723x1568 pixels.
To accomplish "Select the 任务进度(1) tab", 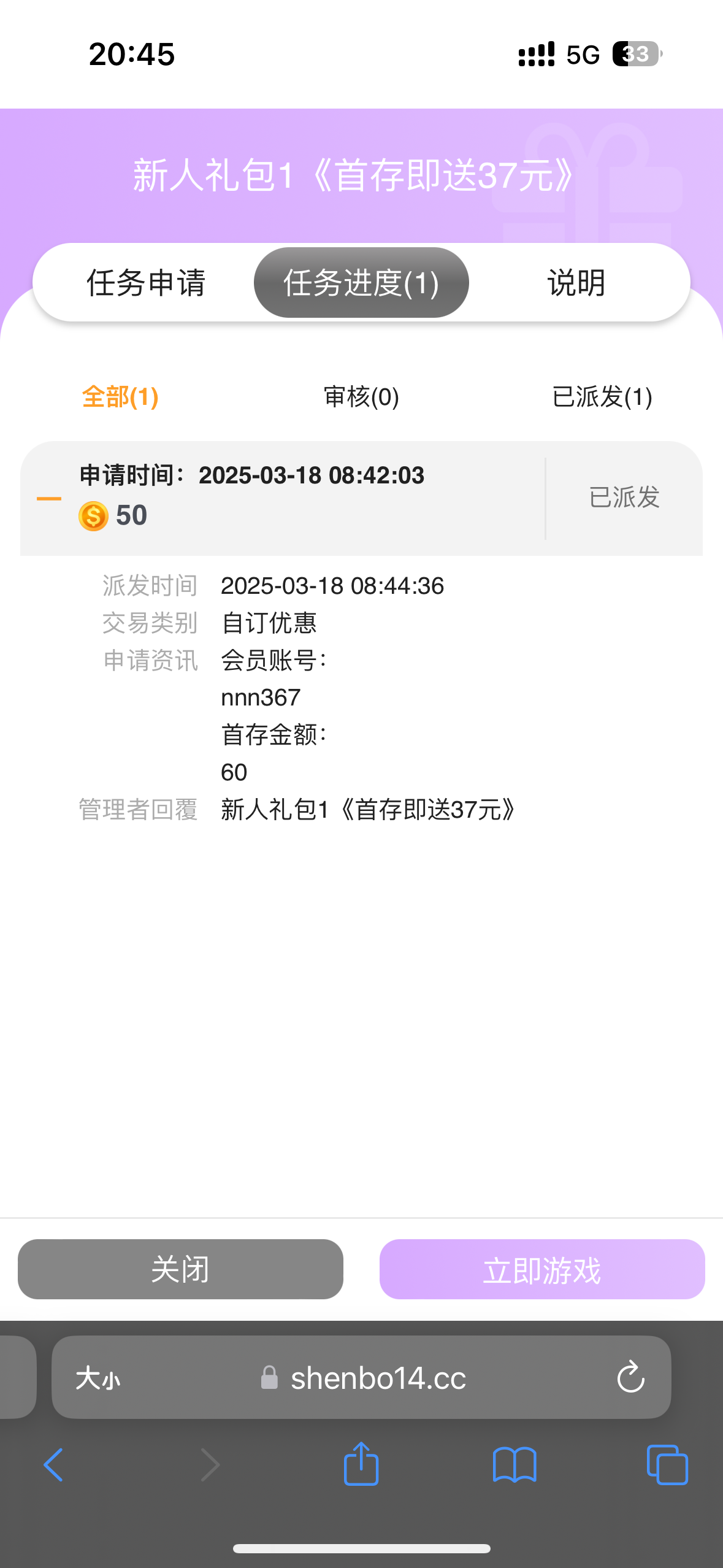I will click(361, 283).
